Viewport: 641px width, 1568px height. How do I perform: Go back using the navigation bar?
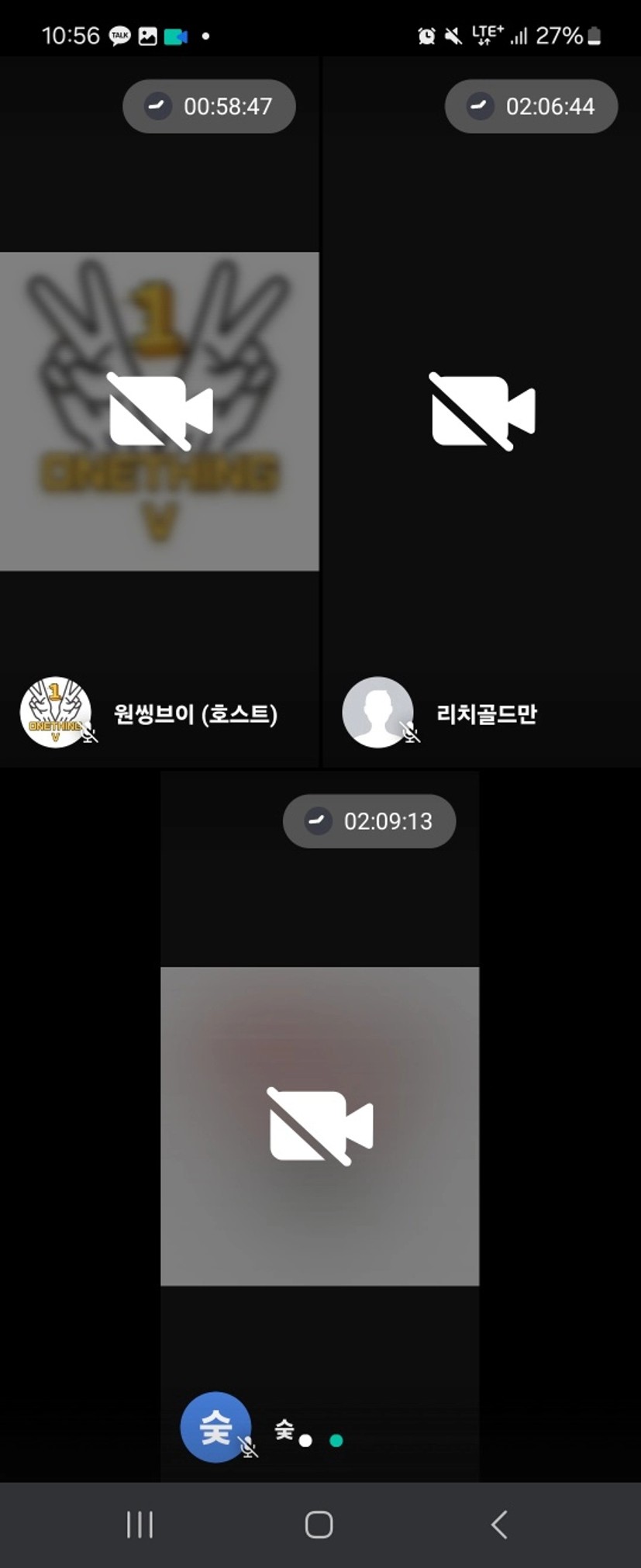[x=499, y=1525]
